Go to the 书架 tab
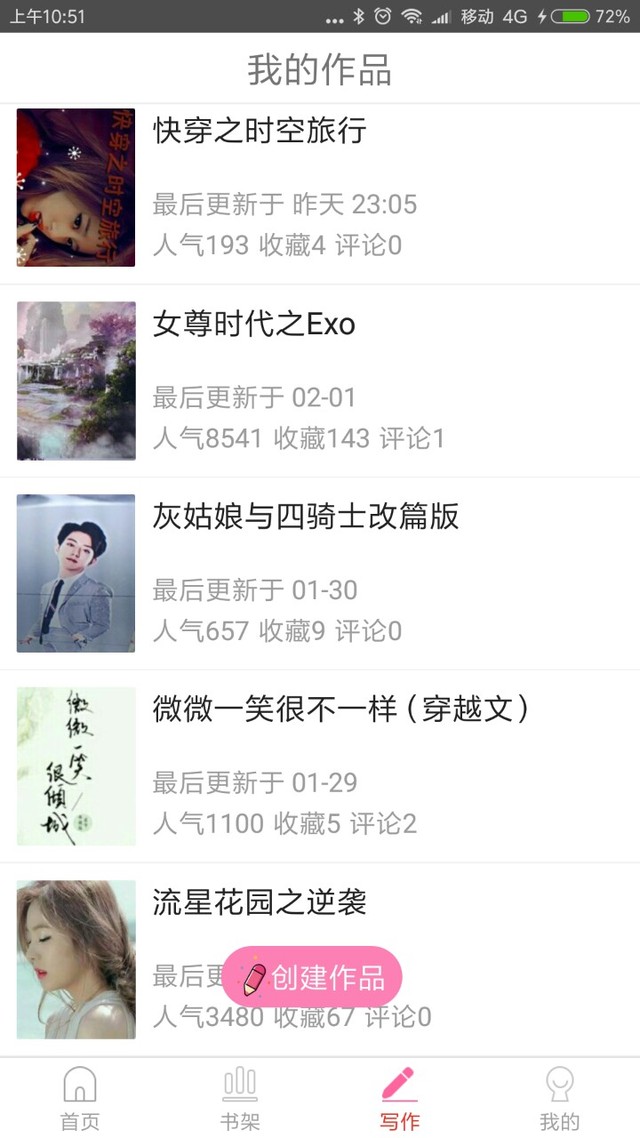This screenshot has width=640, height=1138. tap(240, 1098)
